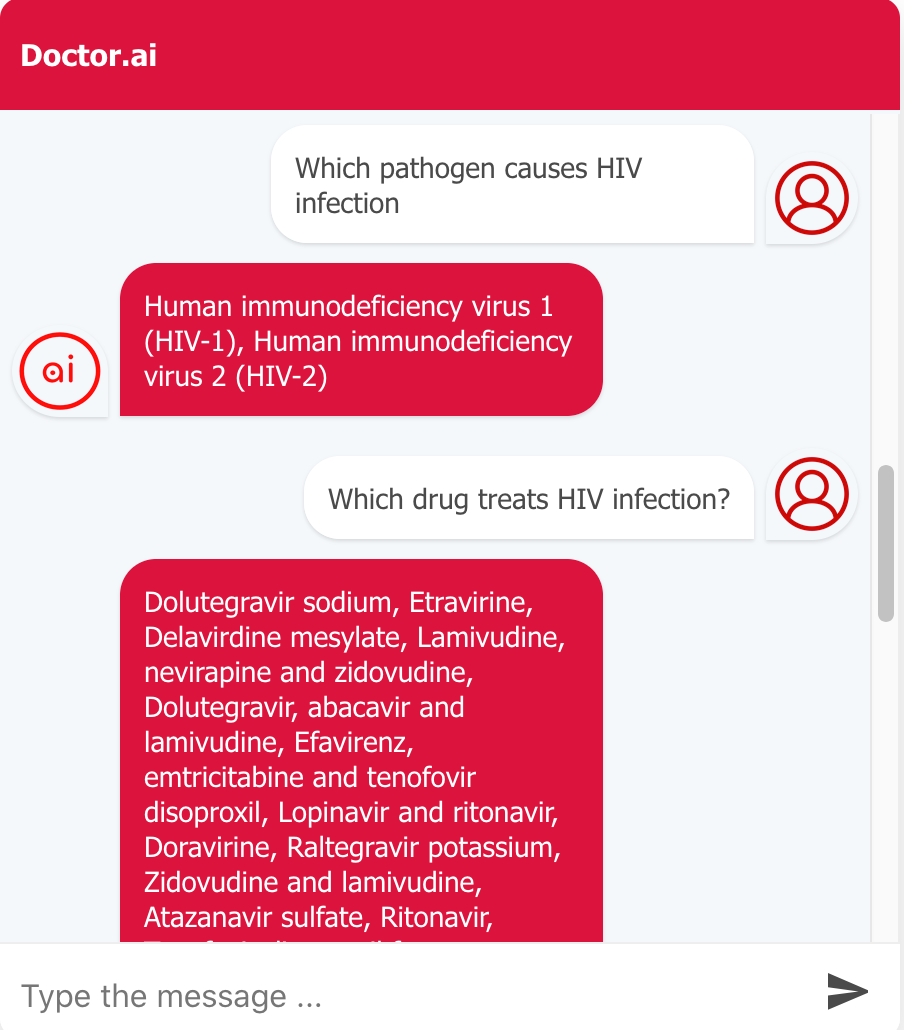This screenshot has width=904, height=1030.
Task: Send the message with the paper plane icon
Action: tap(847, 991)
